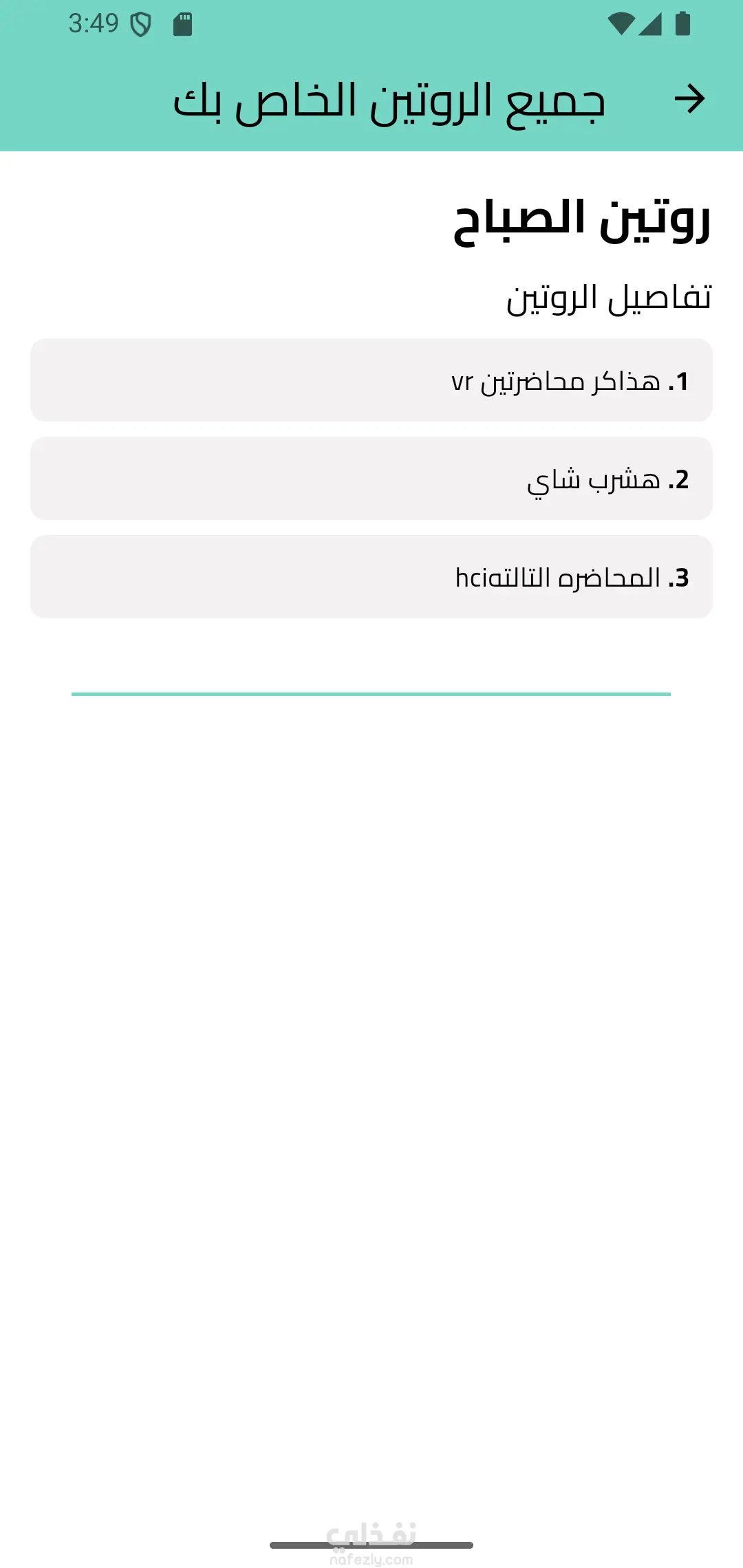Open routine item 1 هذاكر محاضرتين vr
743x1568 pixels.
point(371,380)
